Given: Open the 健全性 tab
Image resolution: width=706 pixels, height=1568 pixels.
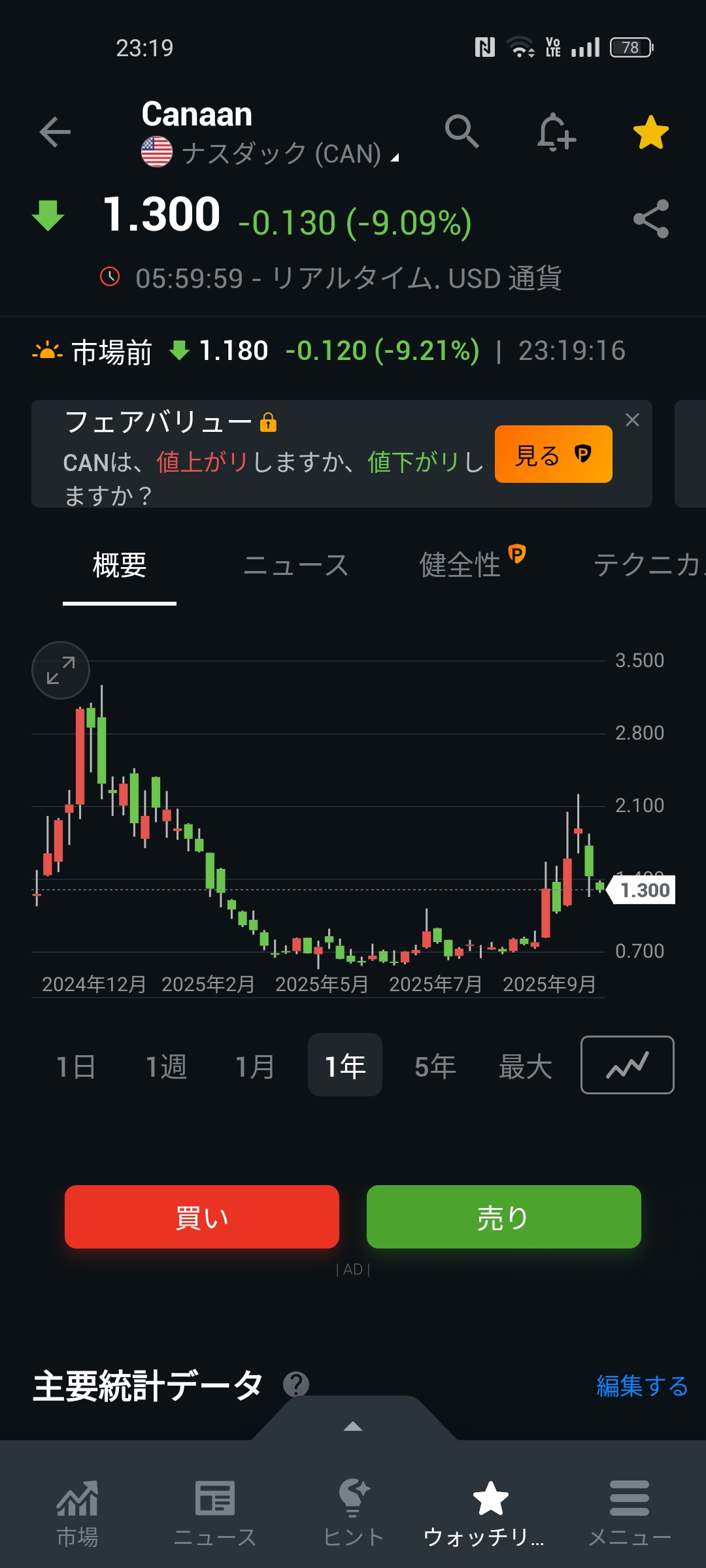Looking at the screenshot, I should [x=460, y=565].
